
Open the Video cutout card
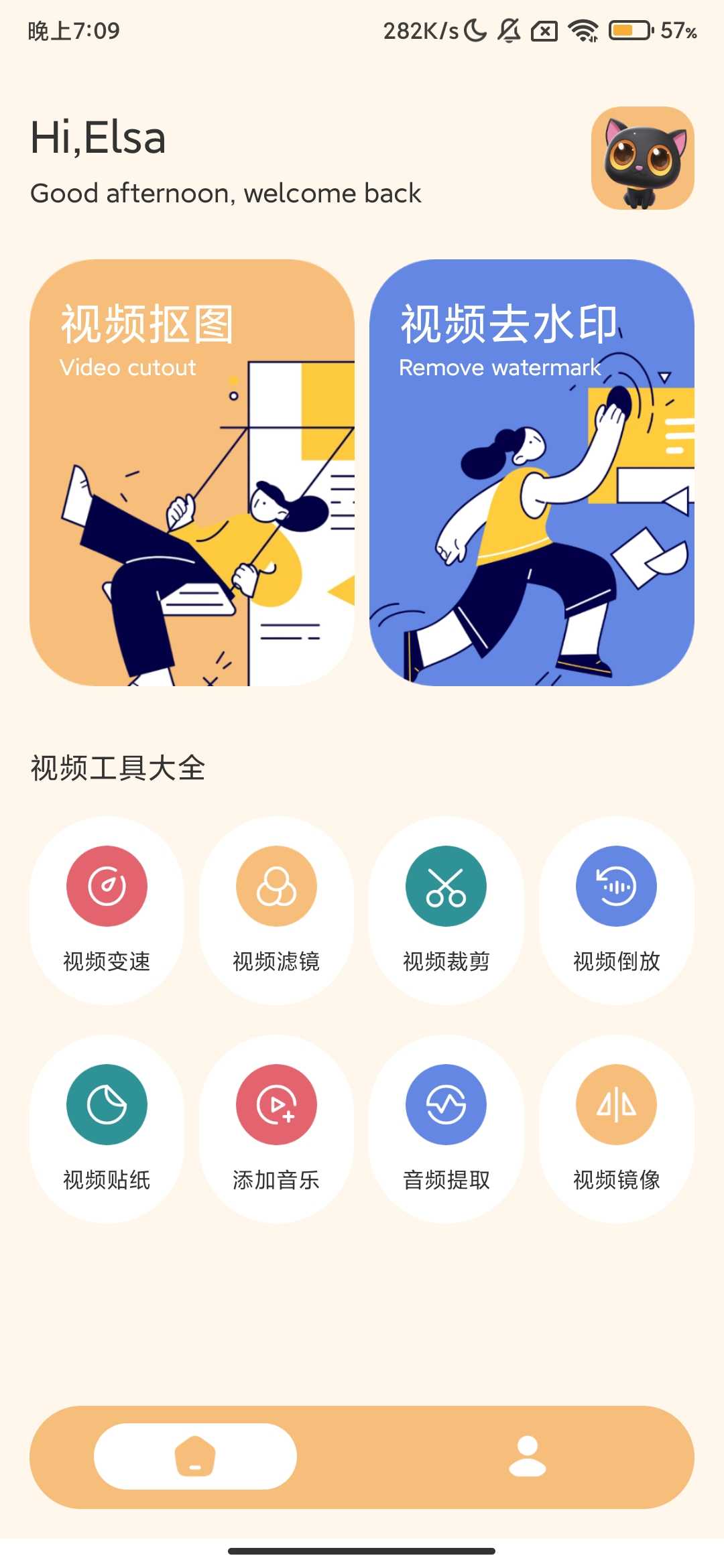192,472
